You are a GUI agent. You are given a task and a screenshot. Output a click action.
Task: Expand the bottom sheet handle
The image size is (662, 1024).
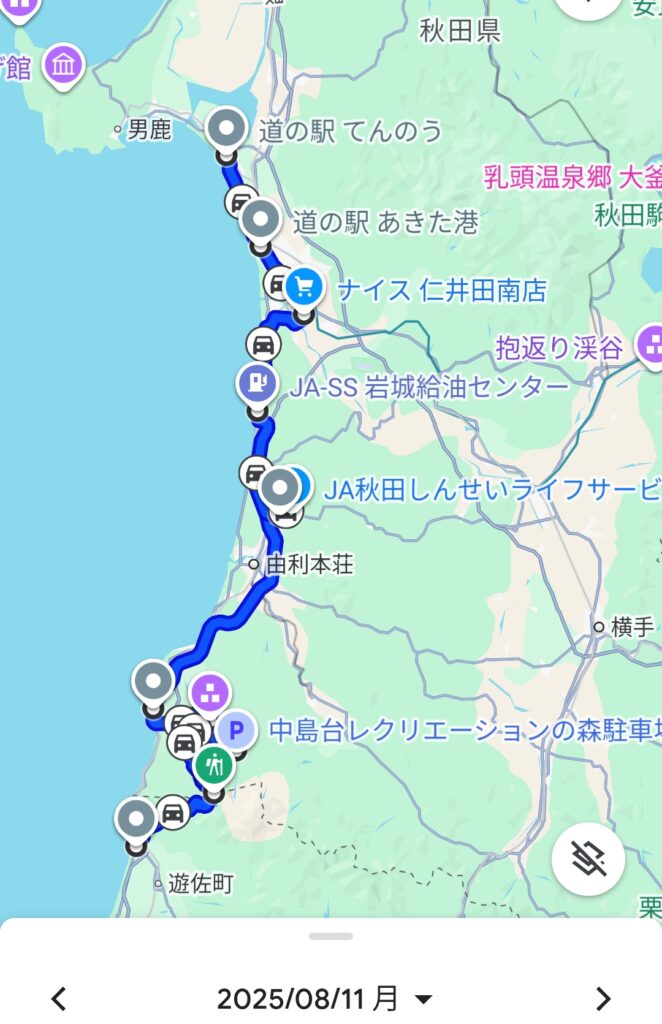click(x=331, y=936)
